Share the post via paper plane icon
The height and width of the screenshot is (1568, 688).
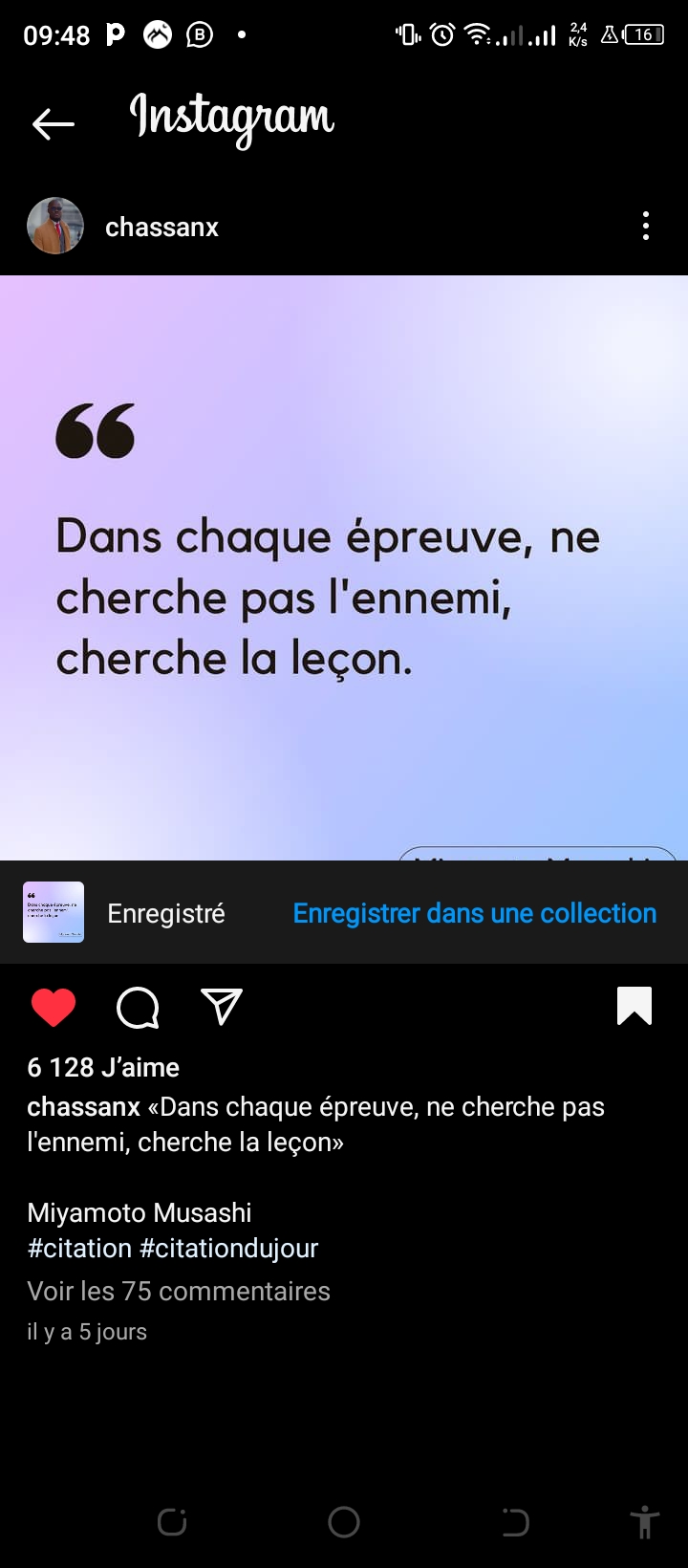pos(222,1007)
